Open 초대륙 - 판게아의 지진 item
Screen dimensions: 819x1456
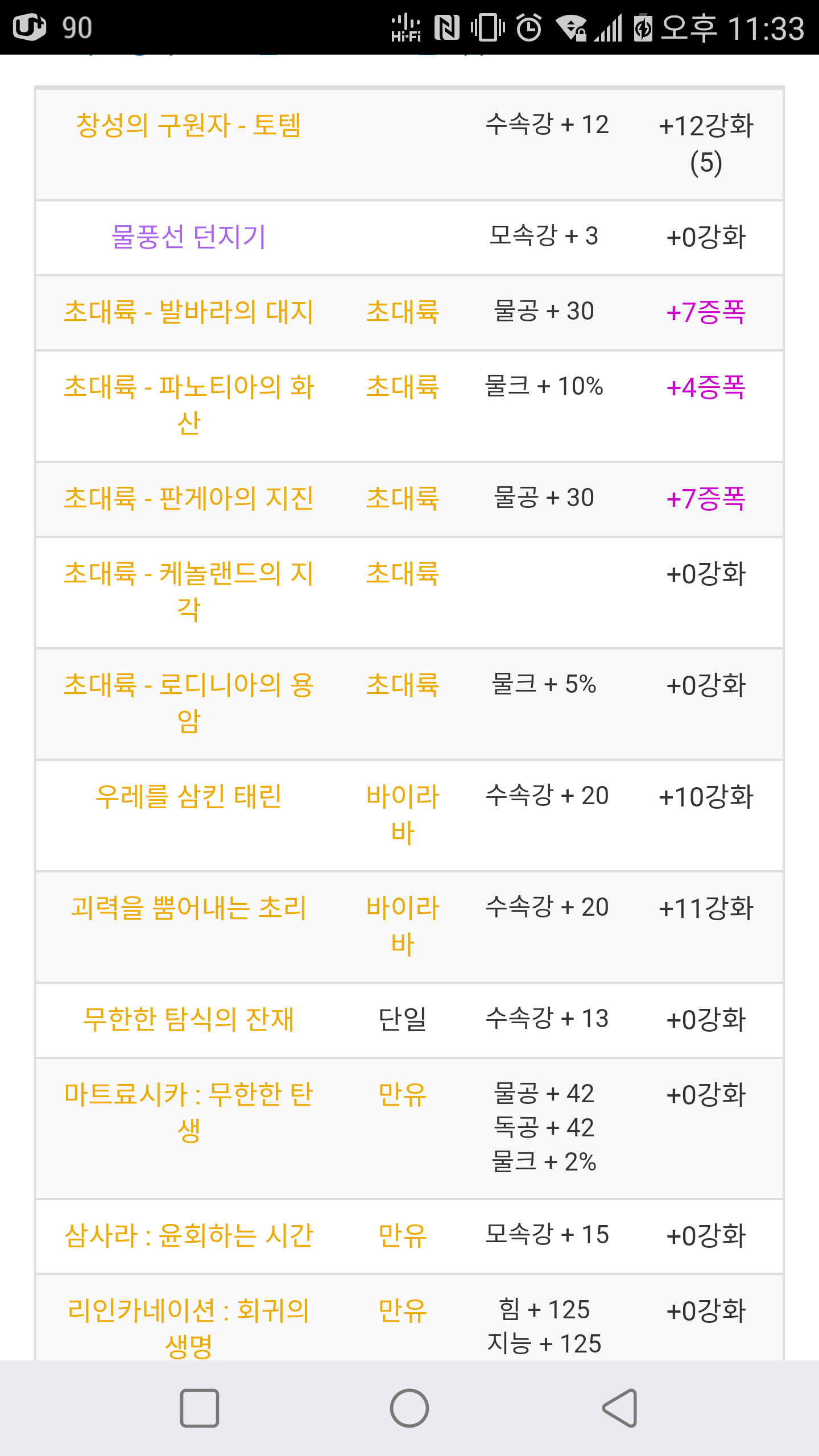(x=188, y=498)
